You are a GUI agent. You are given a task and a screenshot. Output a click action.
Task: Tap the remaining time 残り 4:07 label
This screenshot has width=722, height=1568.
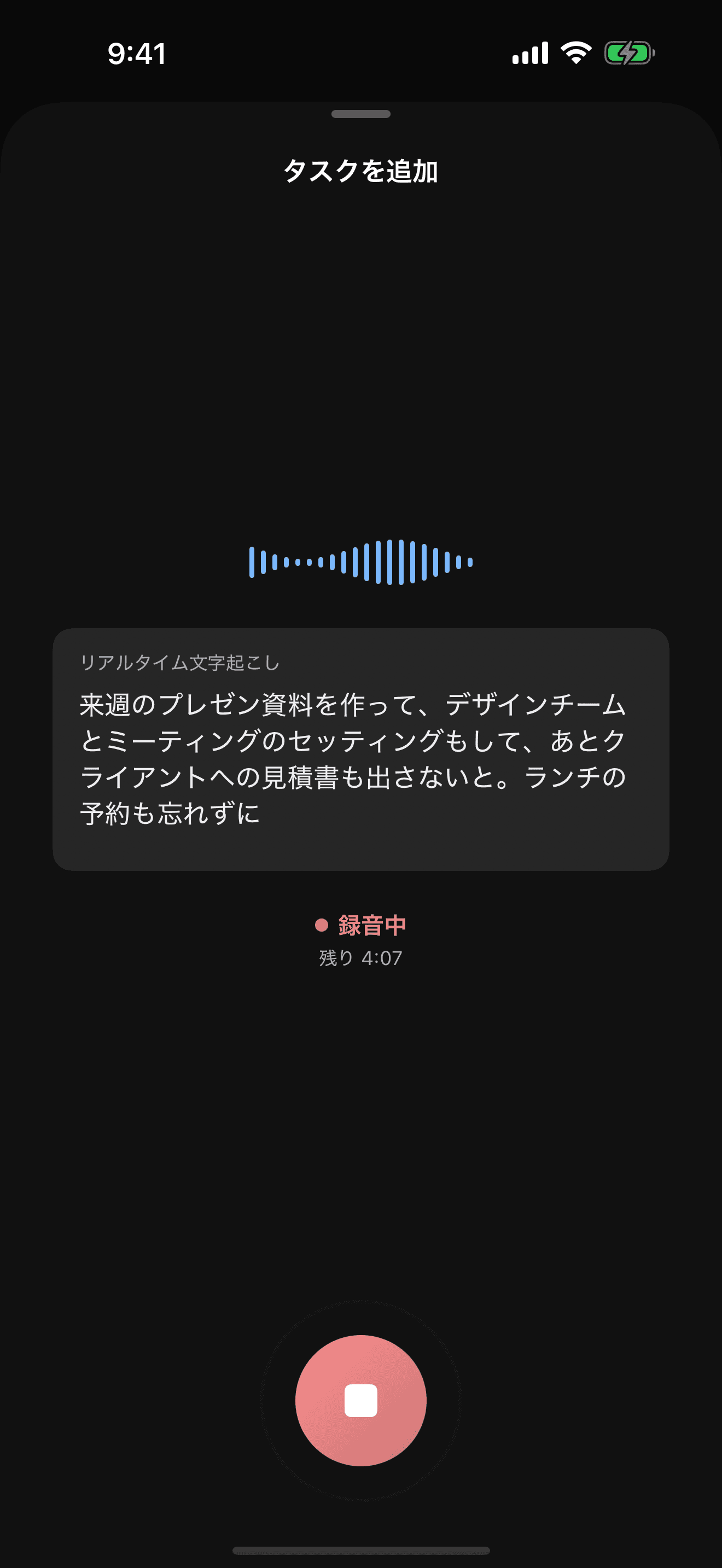click(360, 957)
